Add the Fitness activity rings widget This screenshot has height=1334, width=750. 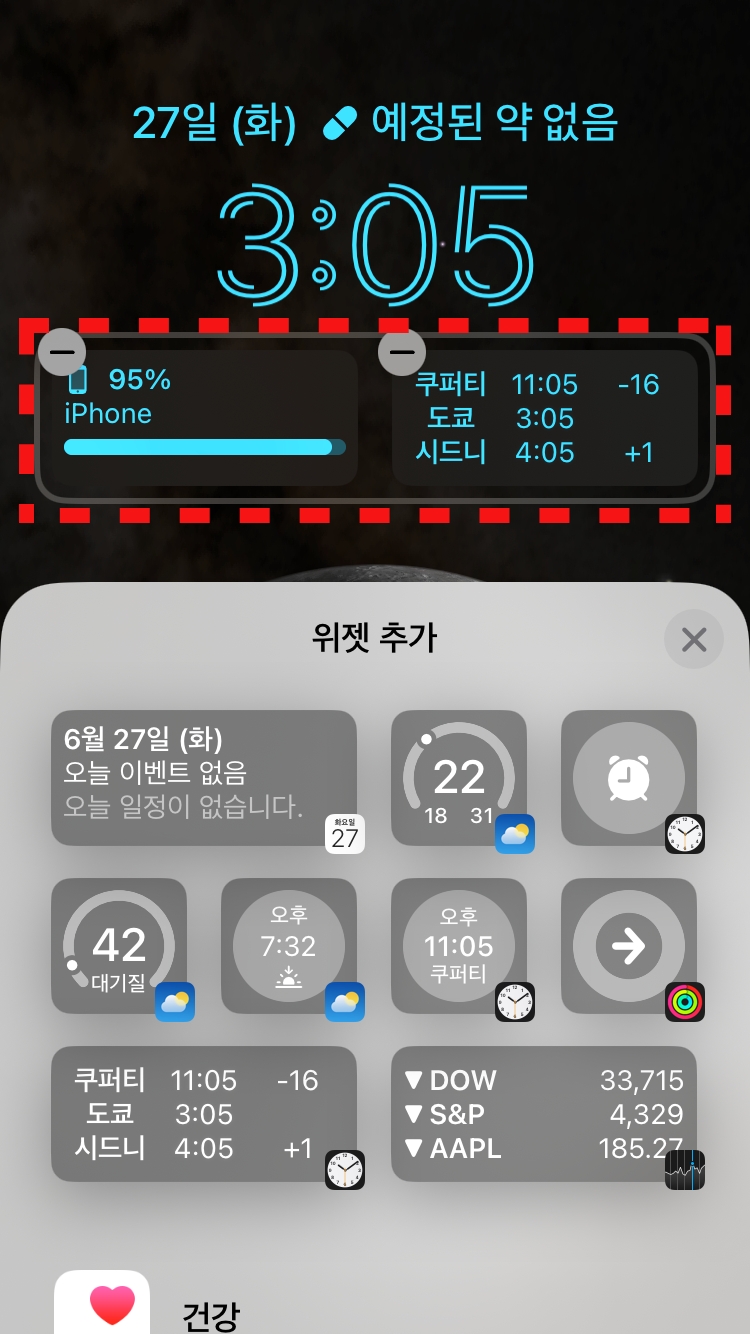point(629,946)
